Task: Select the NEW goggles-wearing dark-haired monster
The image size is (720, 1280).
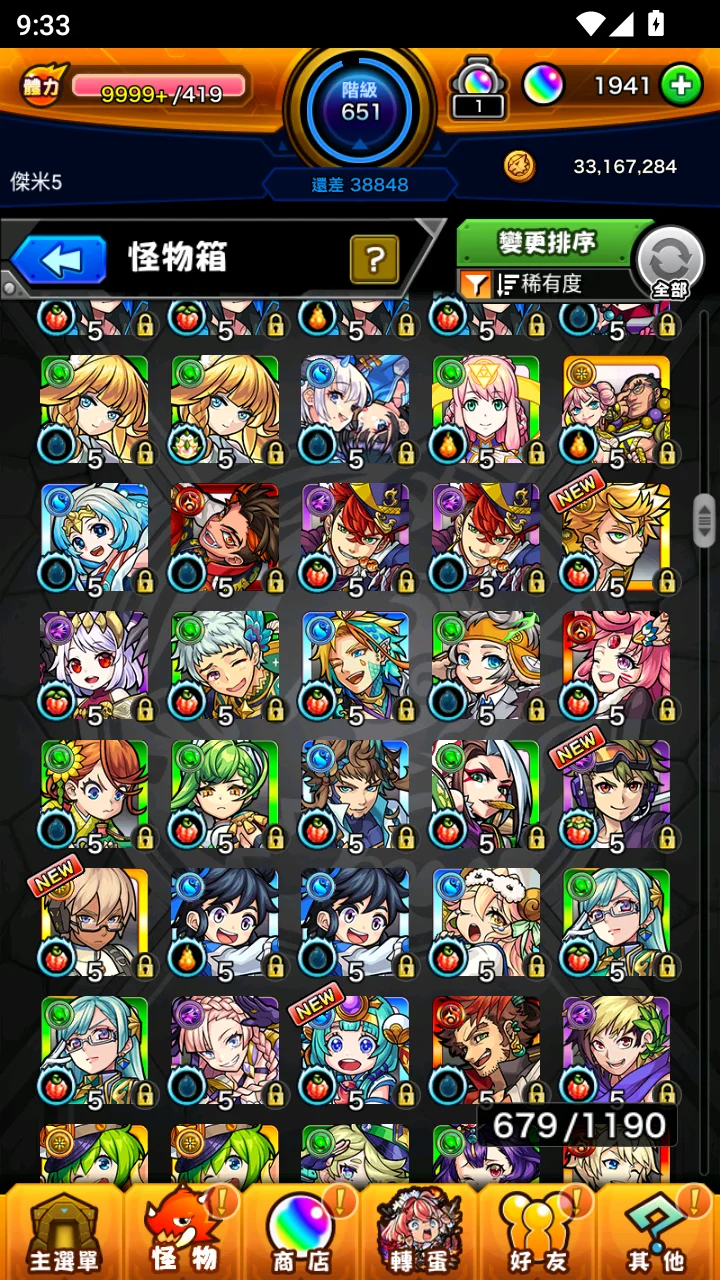Action: (x=616, y=795)
